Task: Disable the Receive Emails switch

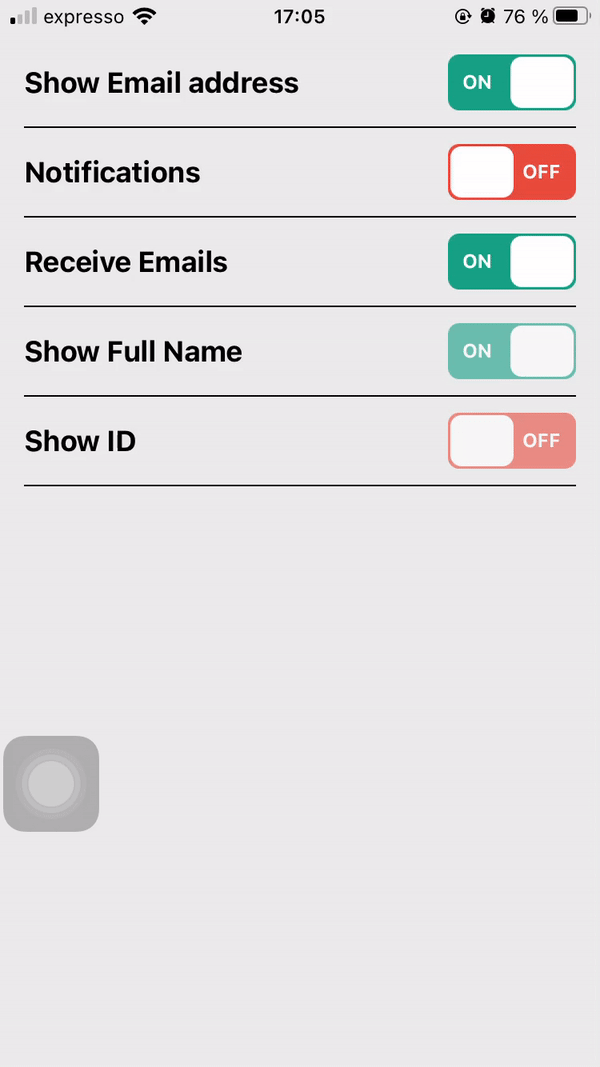Action: pos(511,261)
